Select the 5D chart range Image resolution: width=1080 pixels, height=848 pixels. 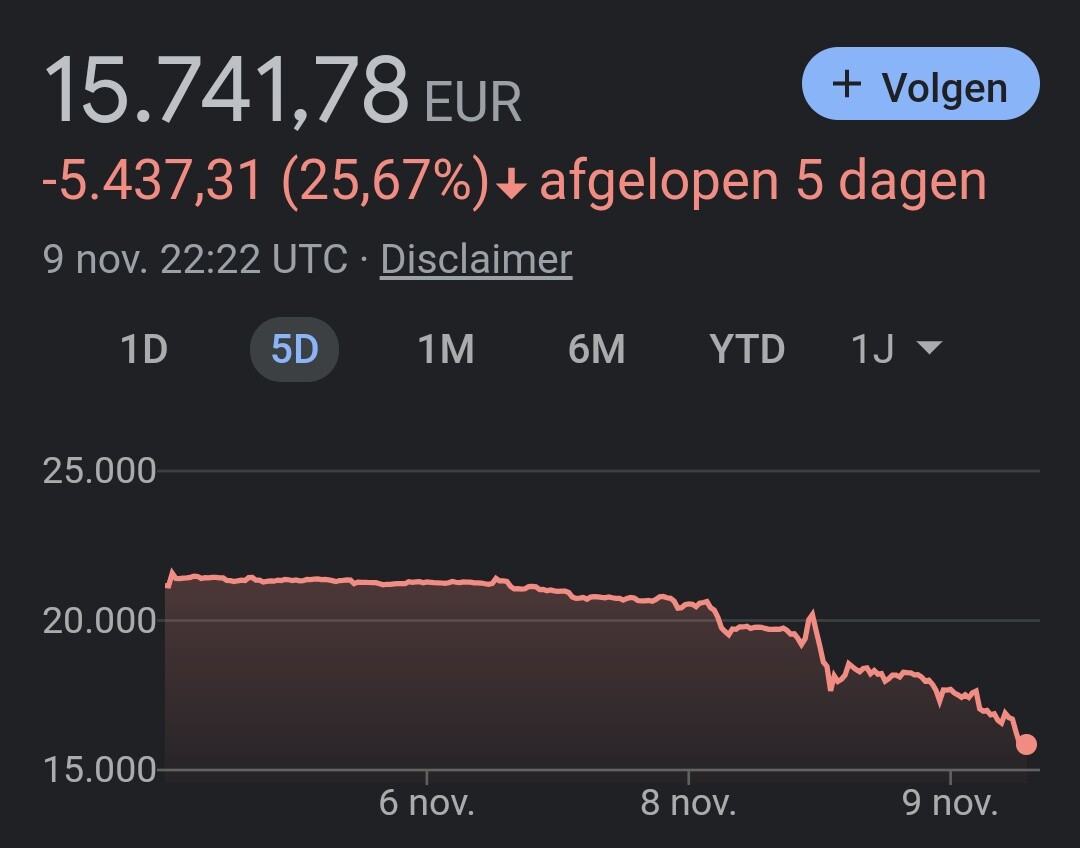pyautogui.click(x=294, y=350)
